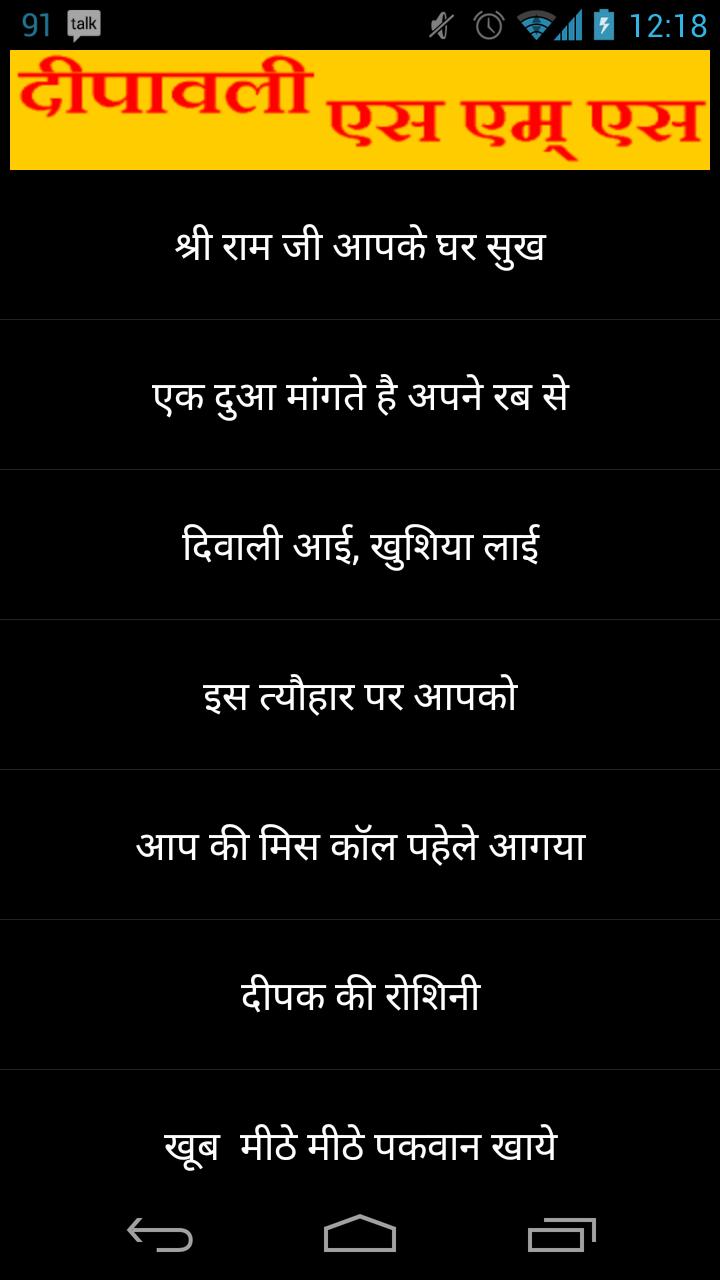Viewport: 720px width, 1280px height.
Task: Open the 'दीपक की रोशिनी' message
Action: tap(360, 996)
